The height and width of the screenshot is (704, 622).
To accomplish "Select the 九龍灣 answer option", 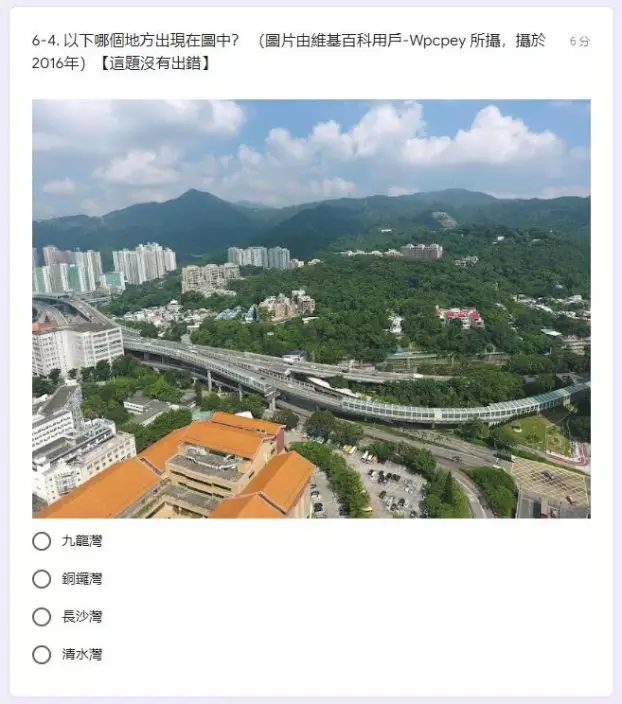I will point(41,541).
